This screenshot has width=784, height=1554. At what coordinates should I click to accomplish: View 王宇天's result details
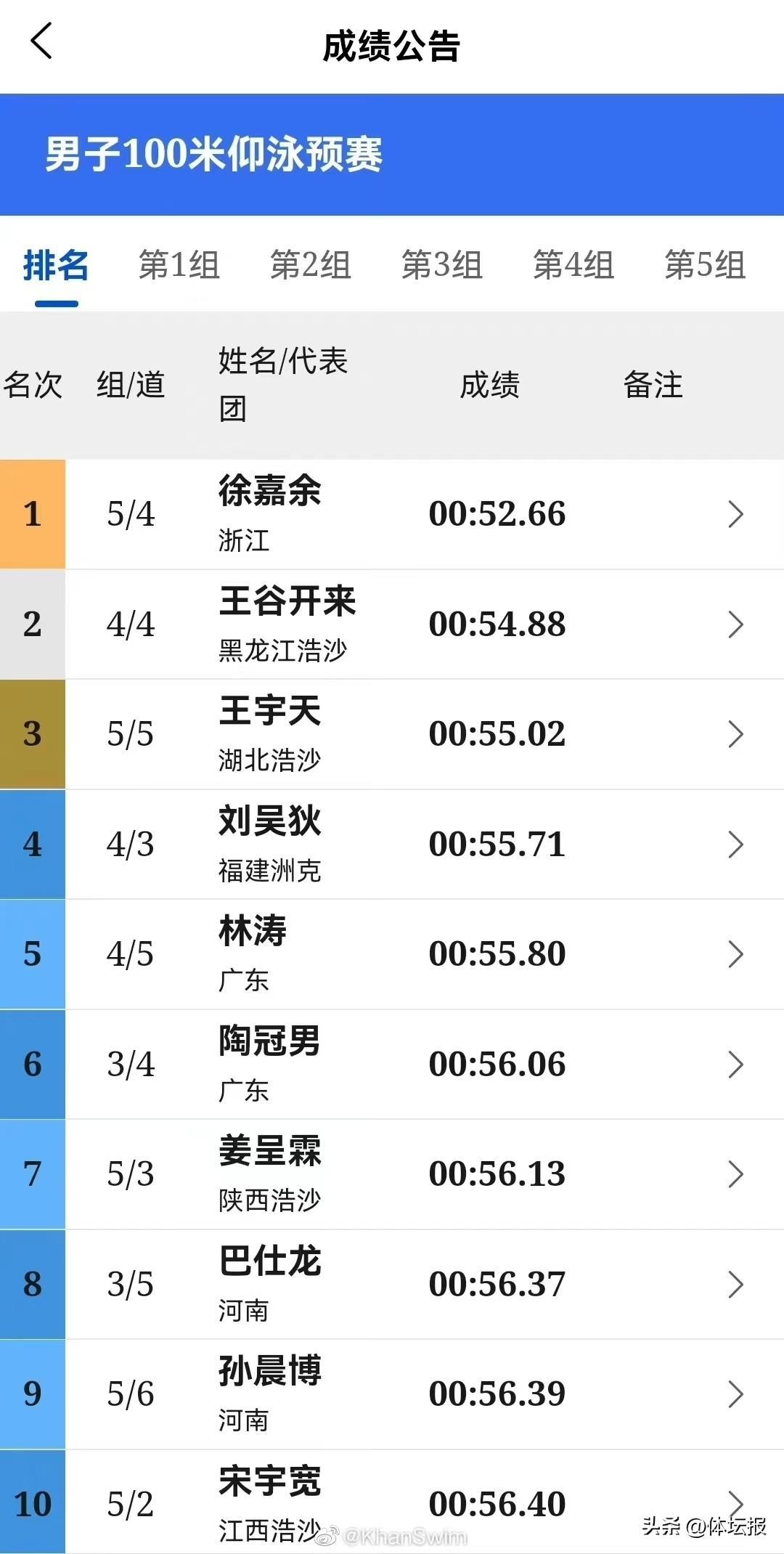(x=735, y=734)
